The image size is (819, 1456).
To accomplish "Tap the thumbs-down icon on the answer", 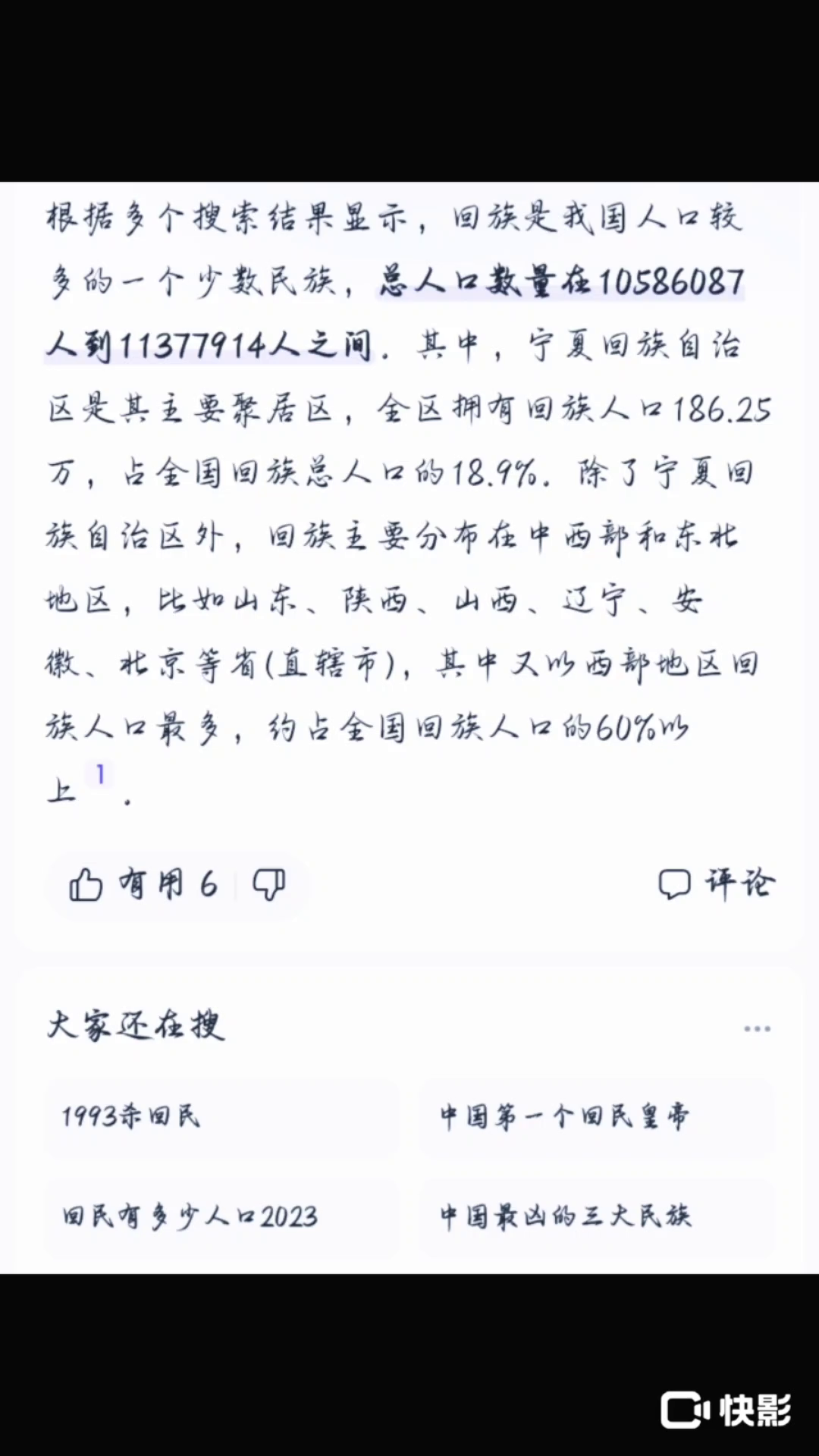I will click(268, 885).
